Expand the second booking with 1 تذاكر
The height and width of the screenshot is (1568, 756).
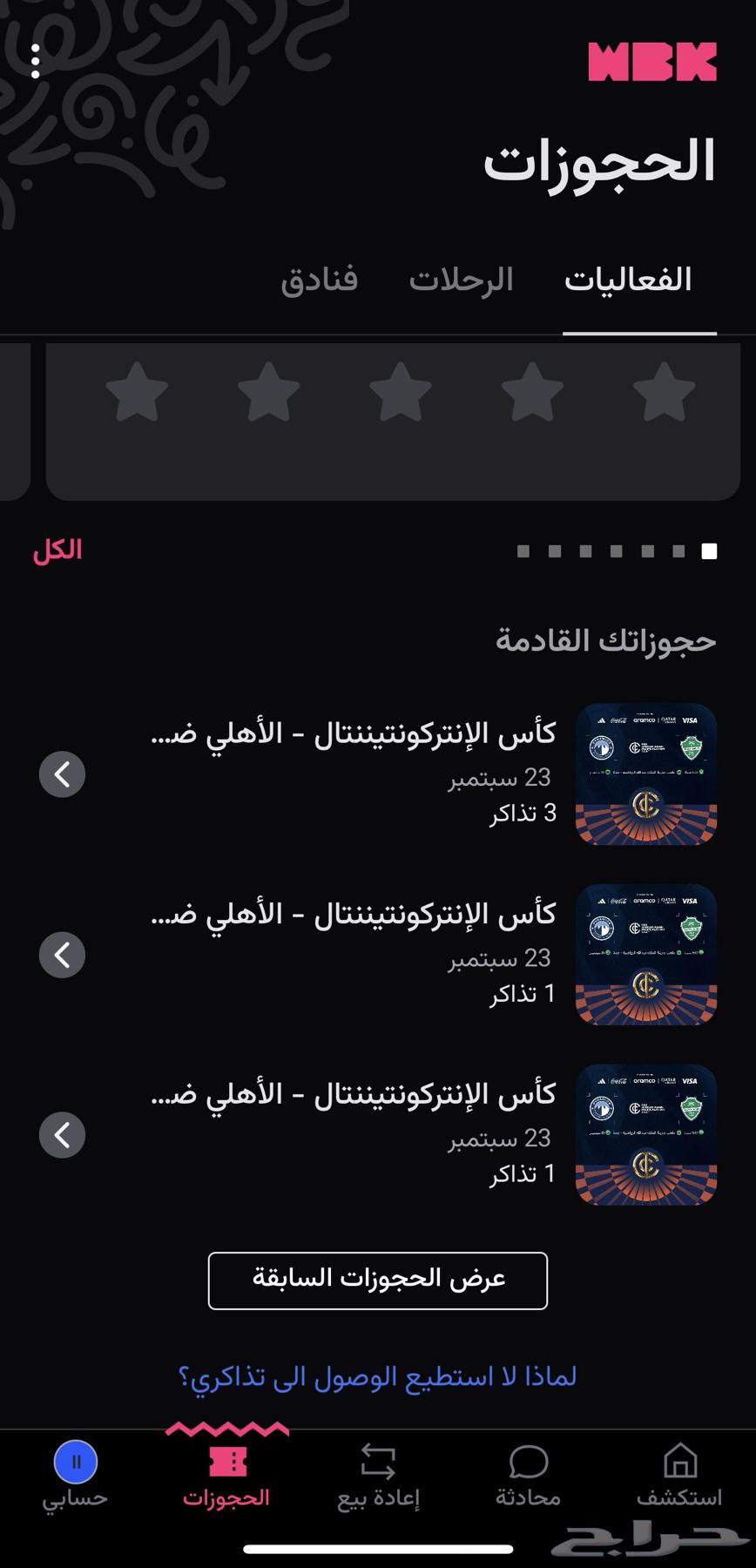click(x=62, y=955)
